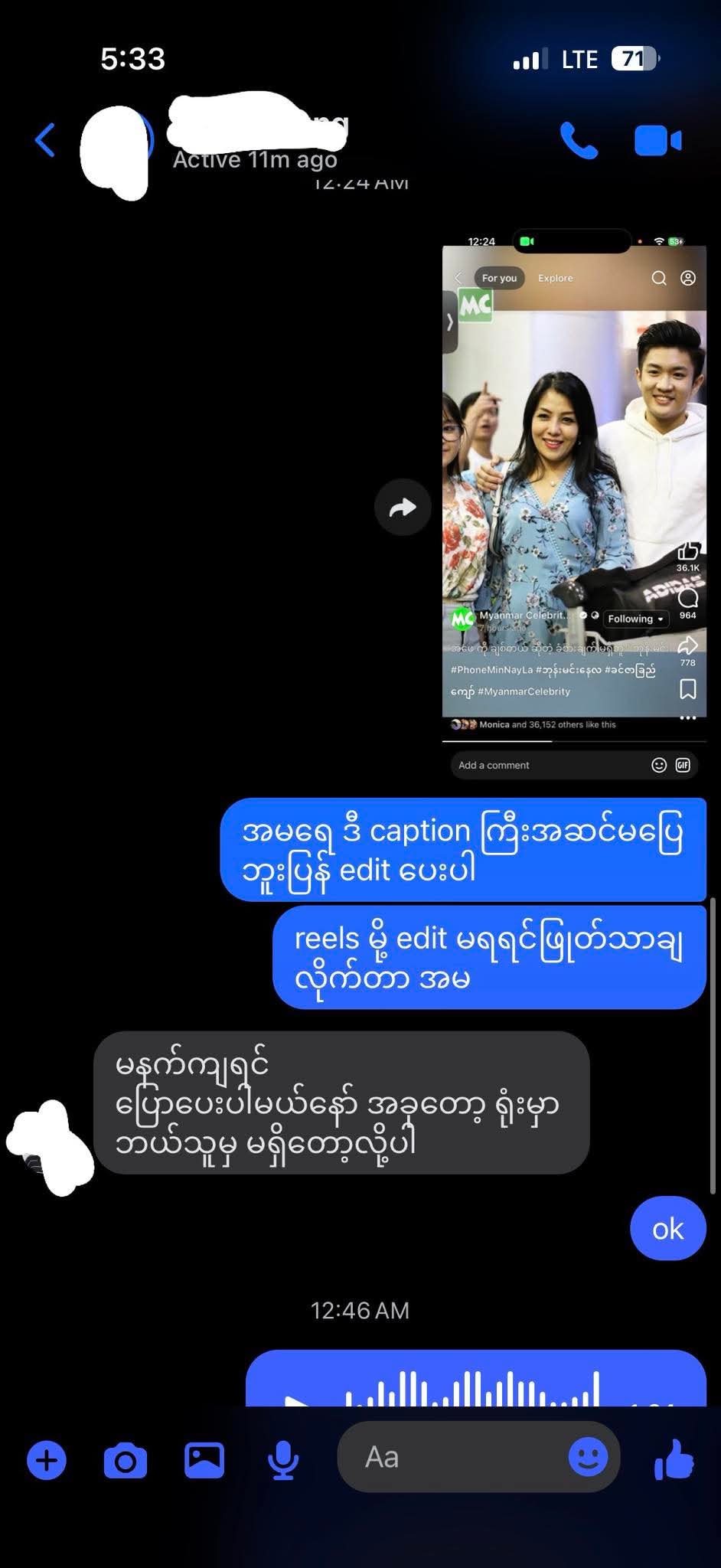Open the contact's profile header

click(253, 142)
